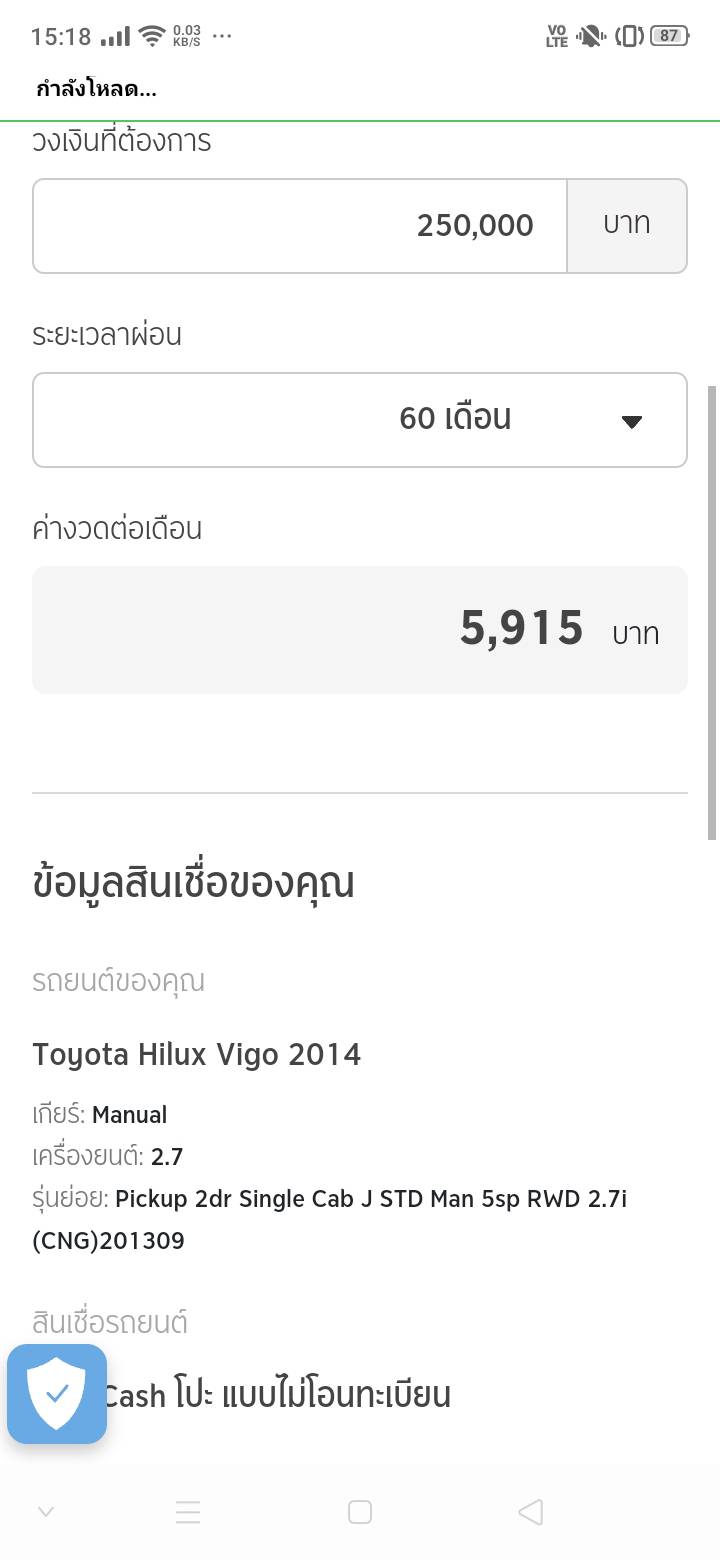The height and width of the screenshot is (1560, 720).
Task: Open the 60 เดือน installment period dropdown
Action: click(x=360, y=420)
